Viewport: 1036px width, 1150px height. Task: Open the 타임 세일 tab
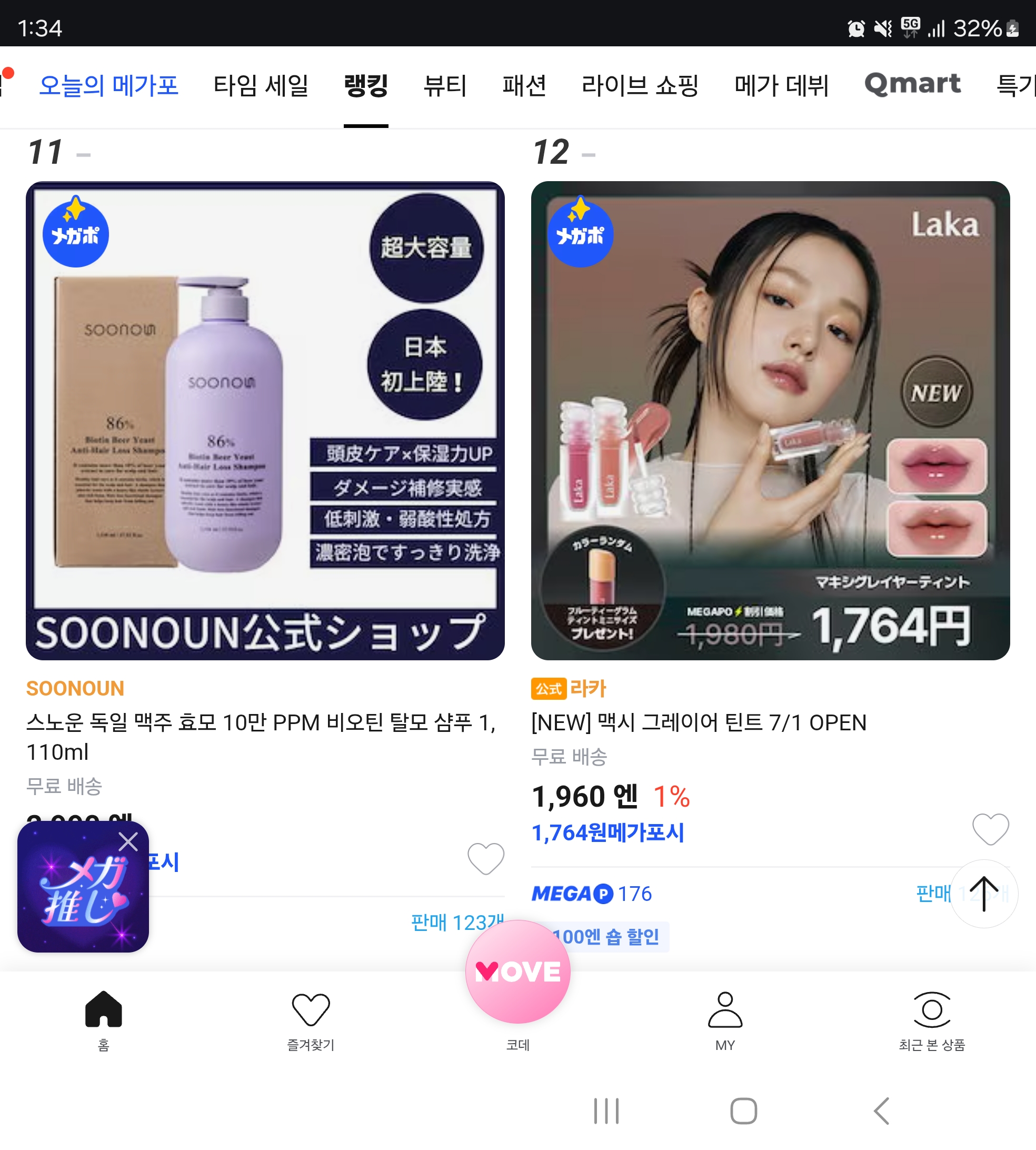[x=261, y=86]
